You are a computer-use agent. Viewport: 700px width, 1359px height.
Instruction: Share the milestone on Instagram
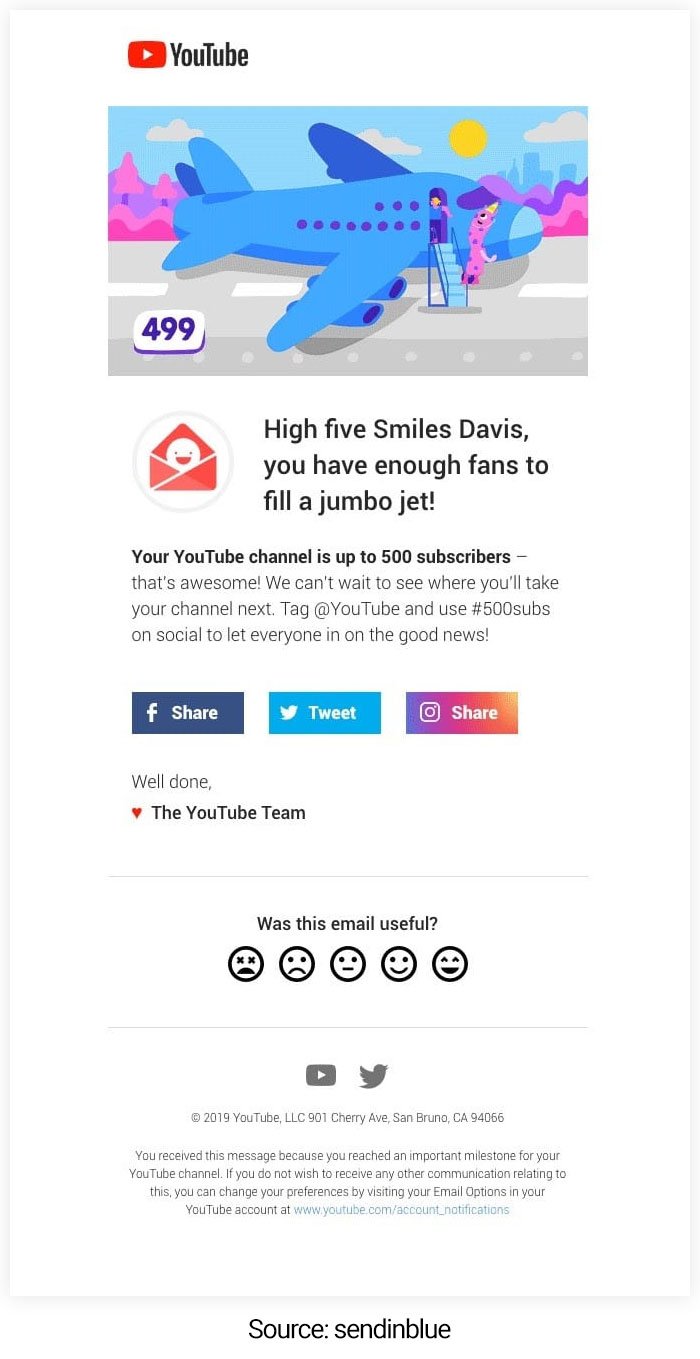coord(462,713)
